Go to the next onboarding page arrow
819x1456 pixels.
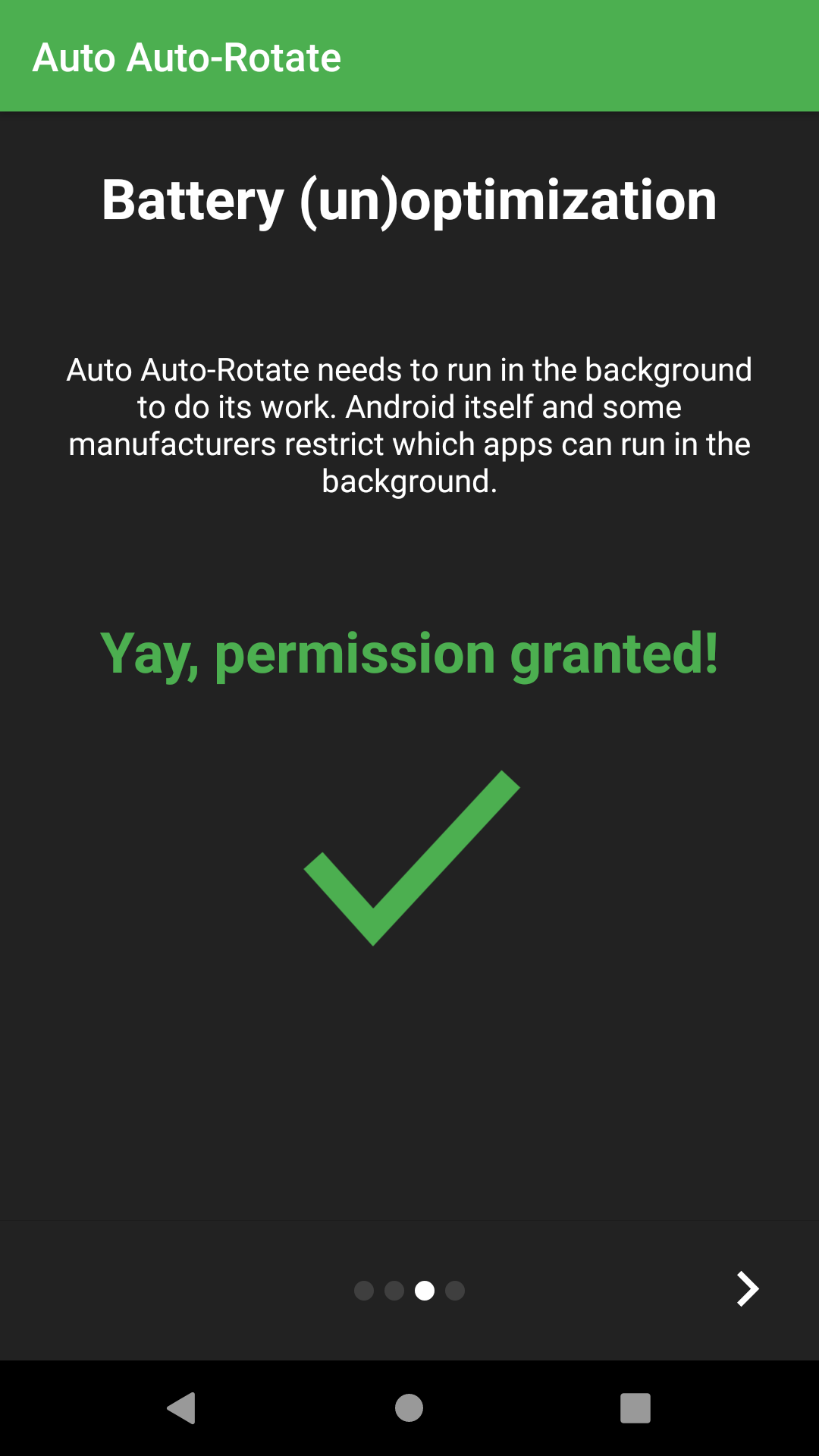[747, 1288]
